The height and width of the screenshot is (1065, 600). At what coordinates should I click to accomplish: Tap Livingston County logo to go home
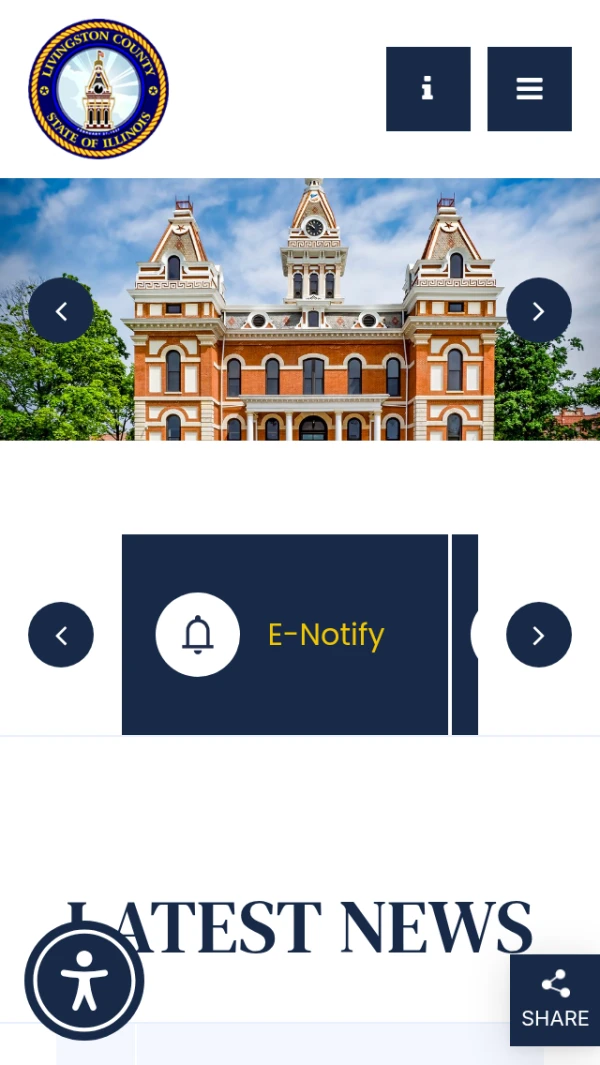98,89
